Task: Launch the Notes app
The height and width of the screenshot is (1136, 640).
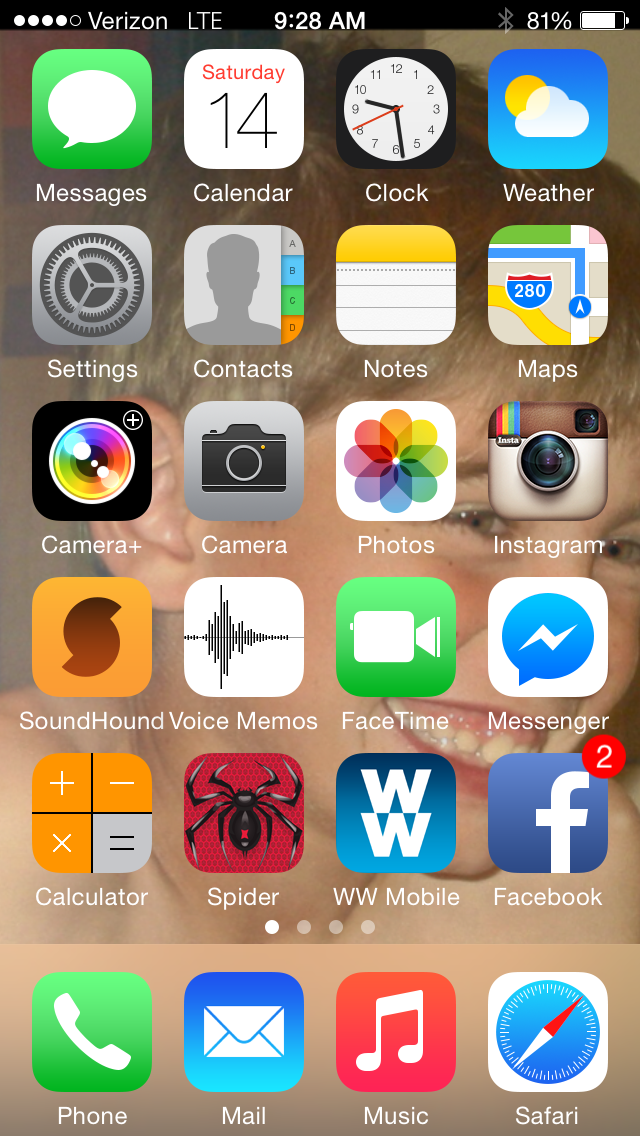Action: (396, 285)
